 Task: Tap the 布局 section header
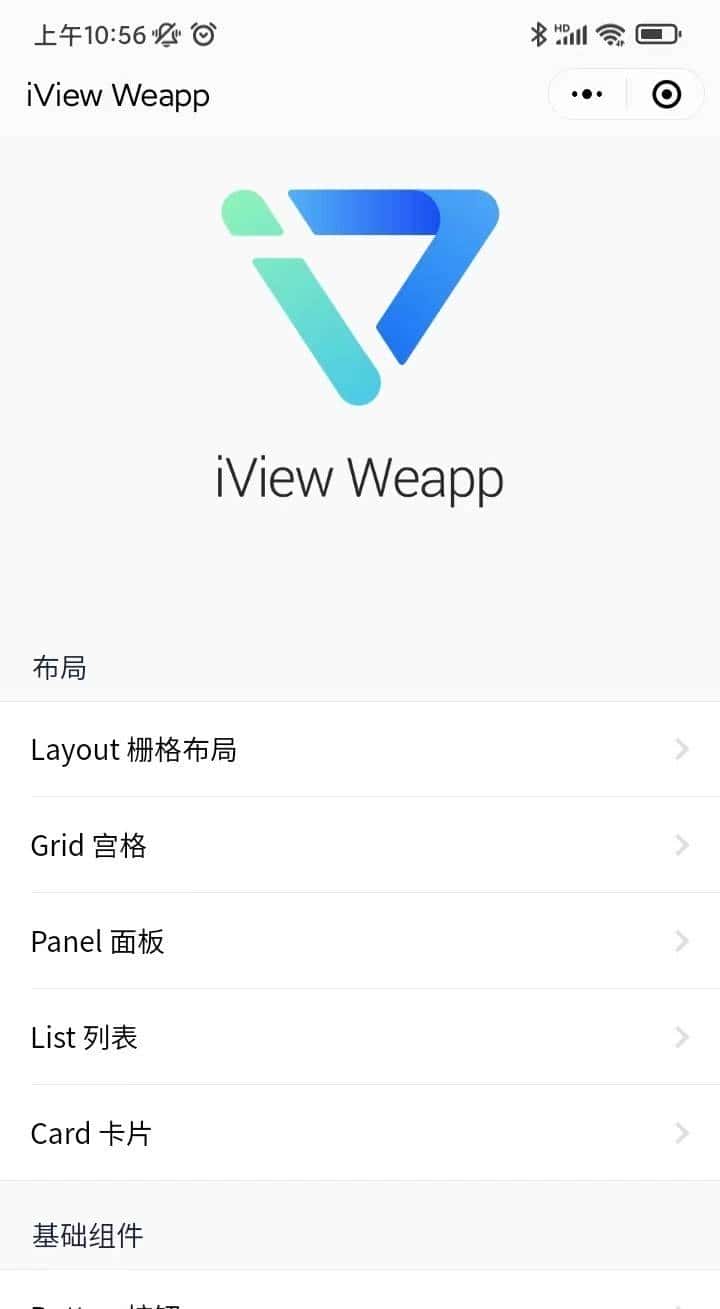[60, 668]
